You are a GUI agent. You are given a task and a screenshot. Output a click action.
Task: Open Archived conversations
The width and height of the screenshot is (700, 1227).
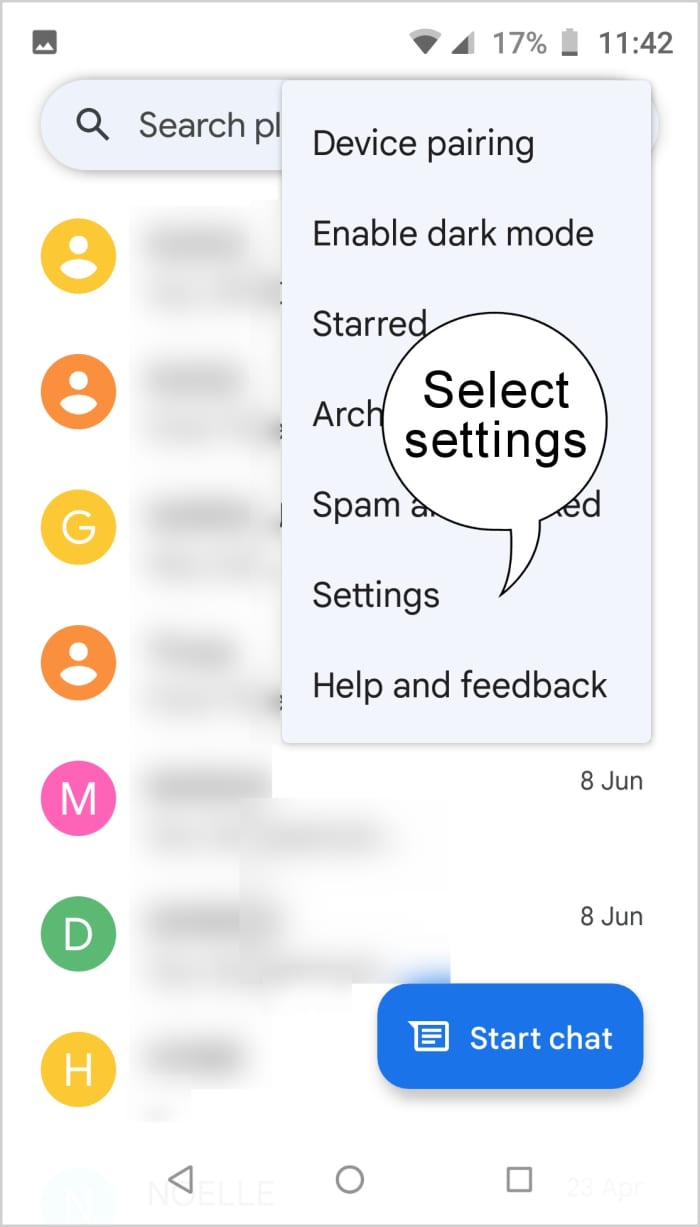click(345, 414)
